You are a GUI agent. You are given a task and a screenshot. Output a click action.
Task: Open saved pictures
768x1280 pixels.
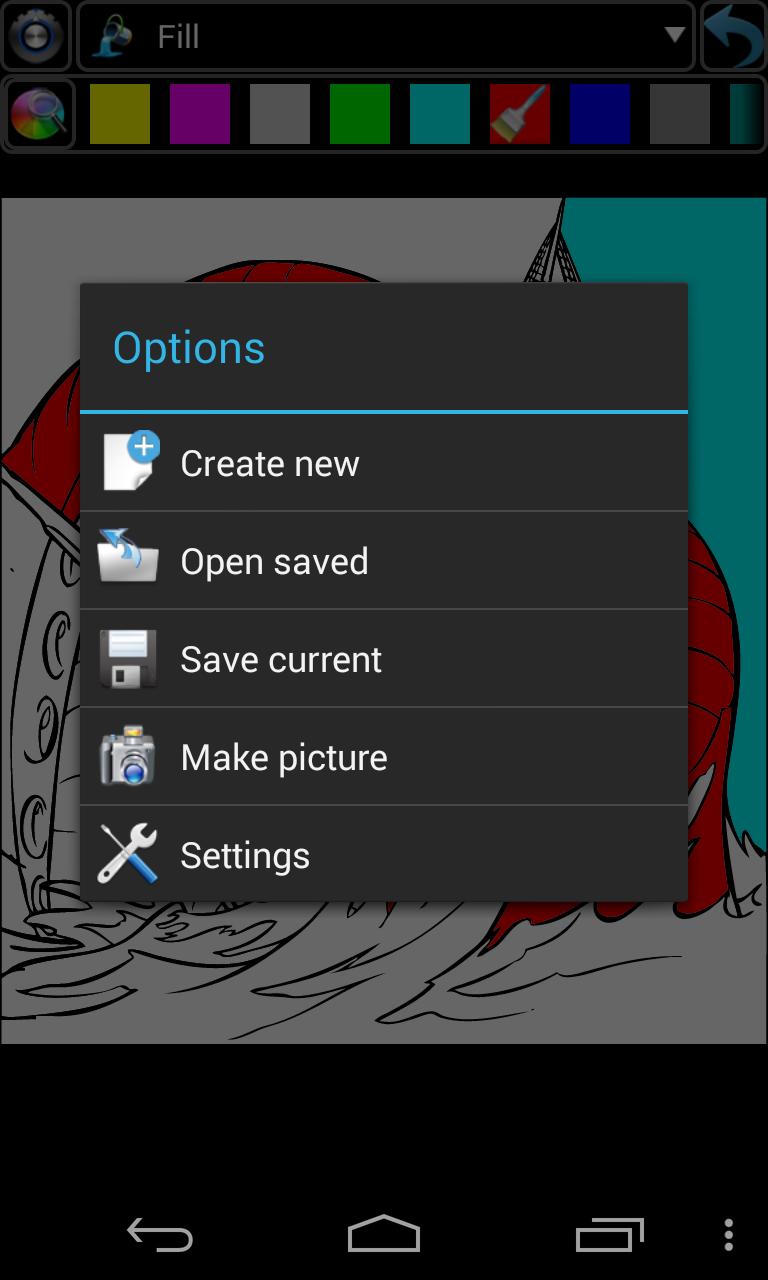click(x=384, y=561)
